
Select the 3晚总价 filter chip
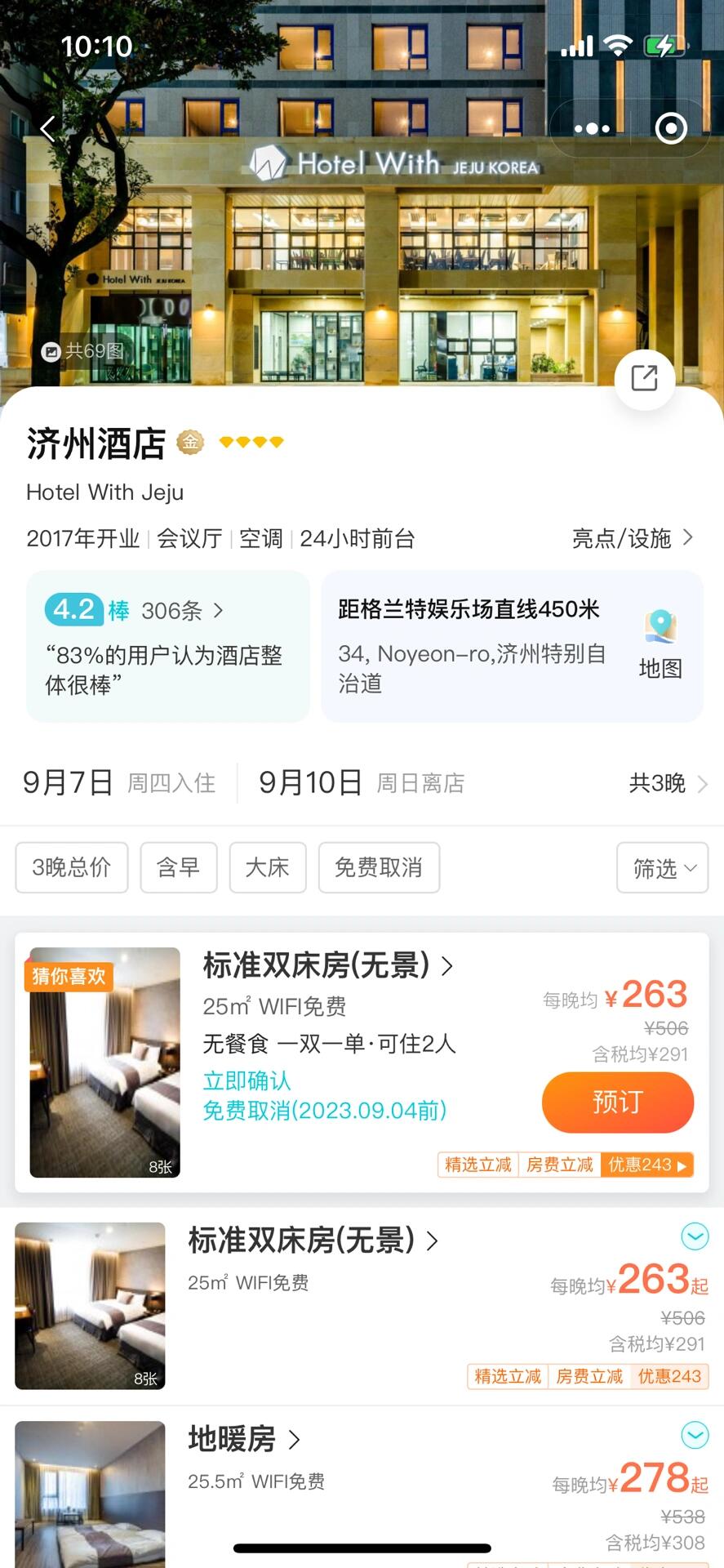click(72, 867)
